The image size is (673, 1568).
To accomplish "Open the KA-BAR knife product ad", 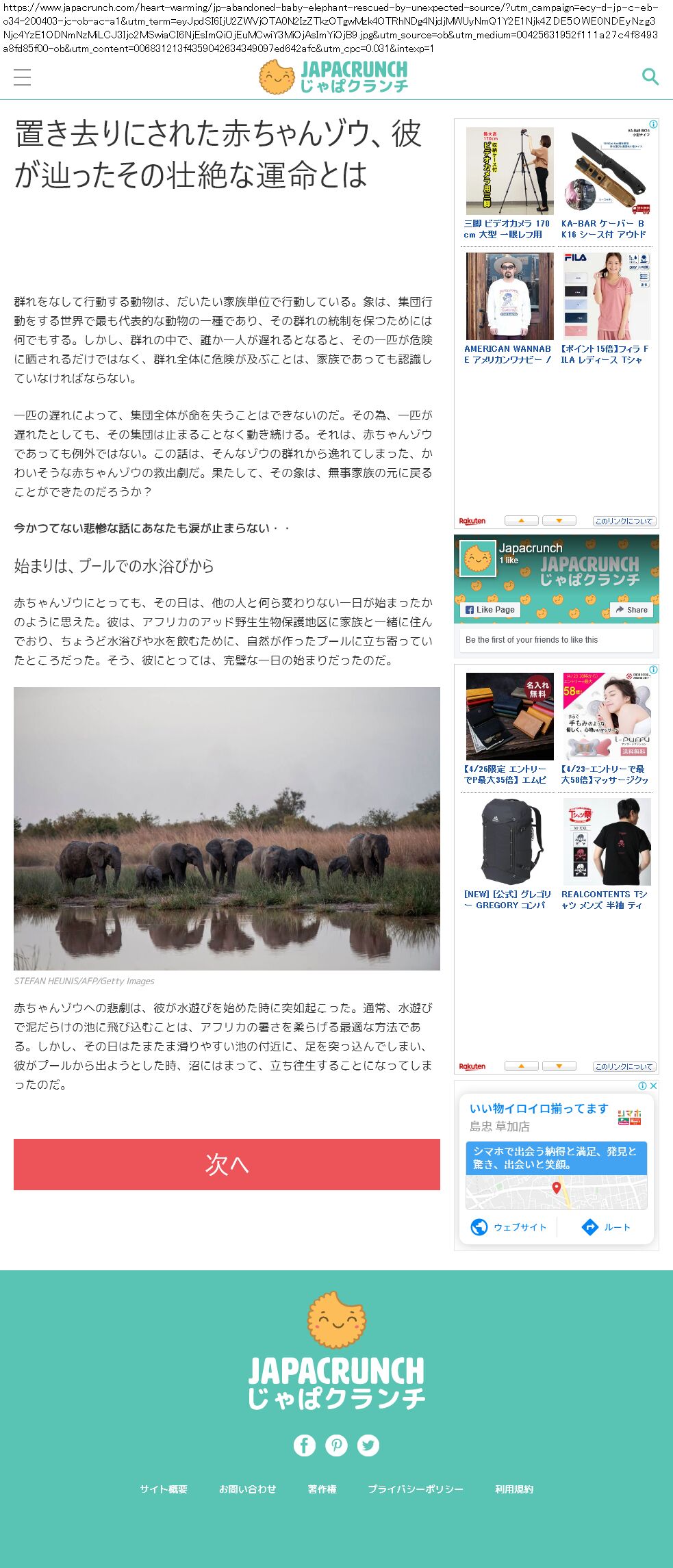I will pyautogui.click(x=607, y=171).
